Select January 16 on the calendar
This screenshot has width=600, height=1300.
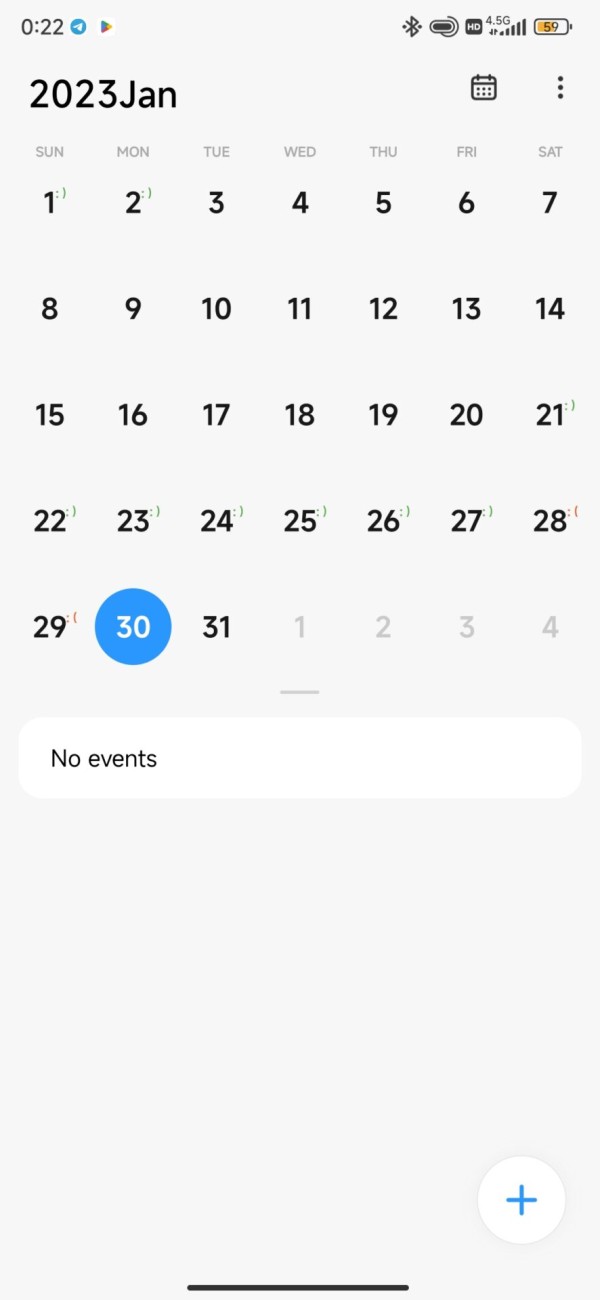pyautogui.click(x=133, y=415)
